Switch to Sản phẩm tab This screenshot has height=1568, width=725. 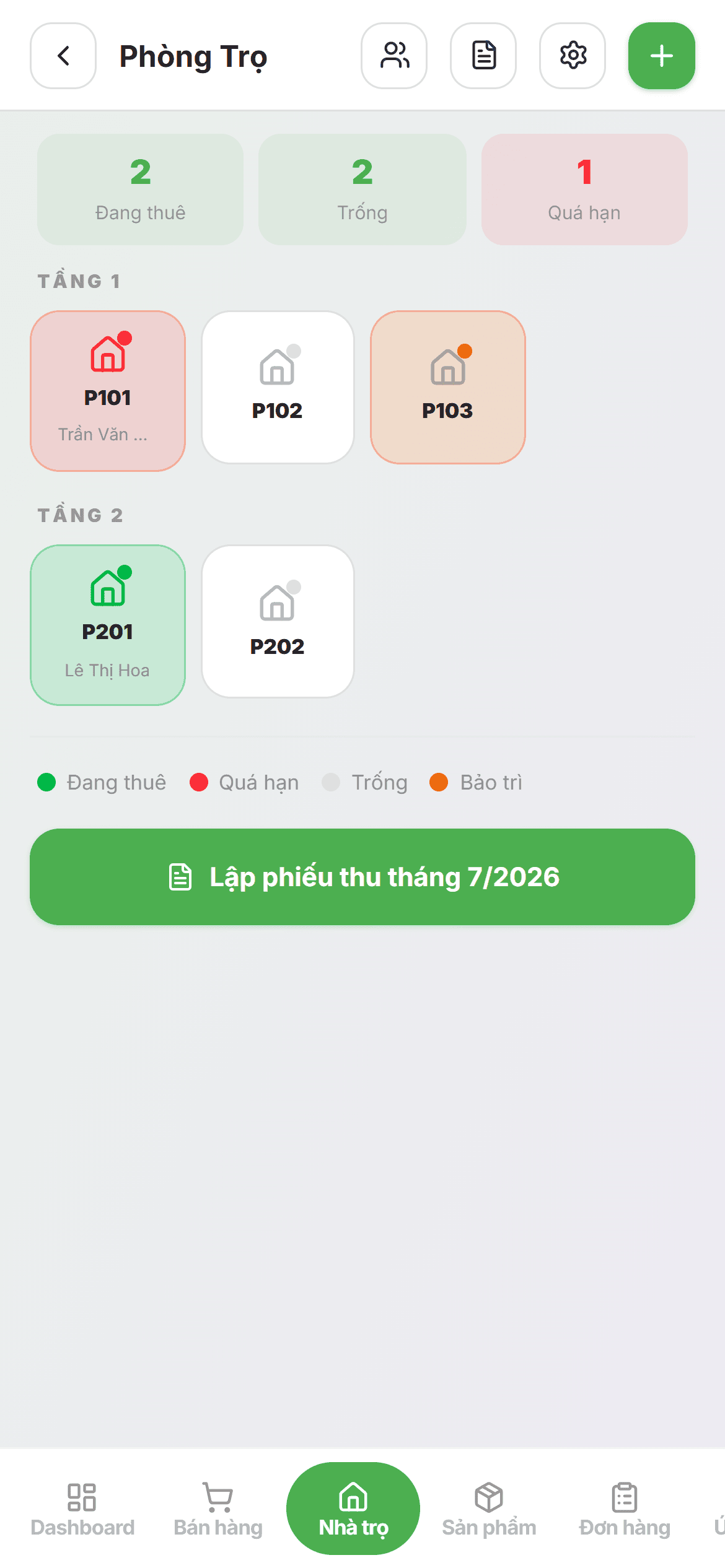click(489, 1509)
